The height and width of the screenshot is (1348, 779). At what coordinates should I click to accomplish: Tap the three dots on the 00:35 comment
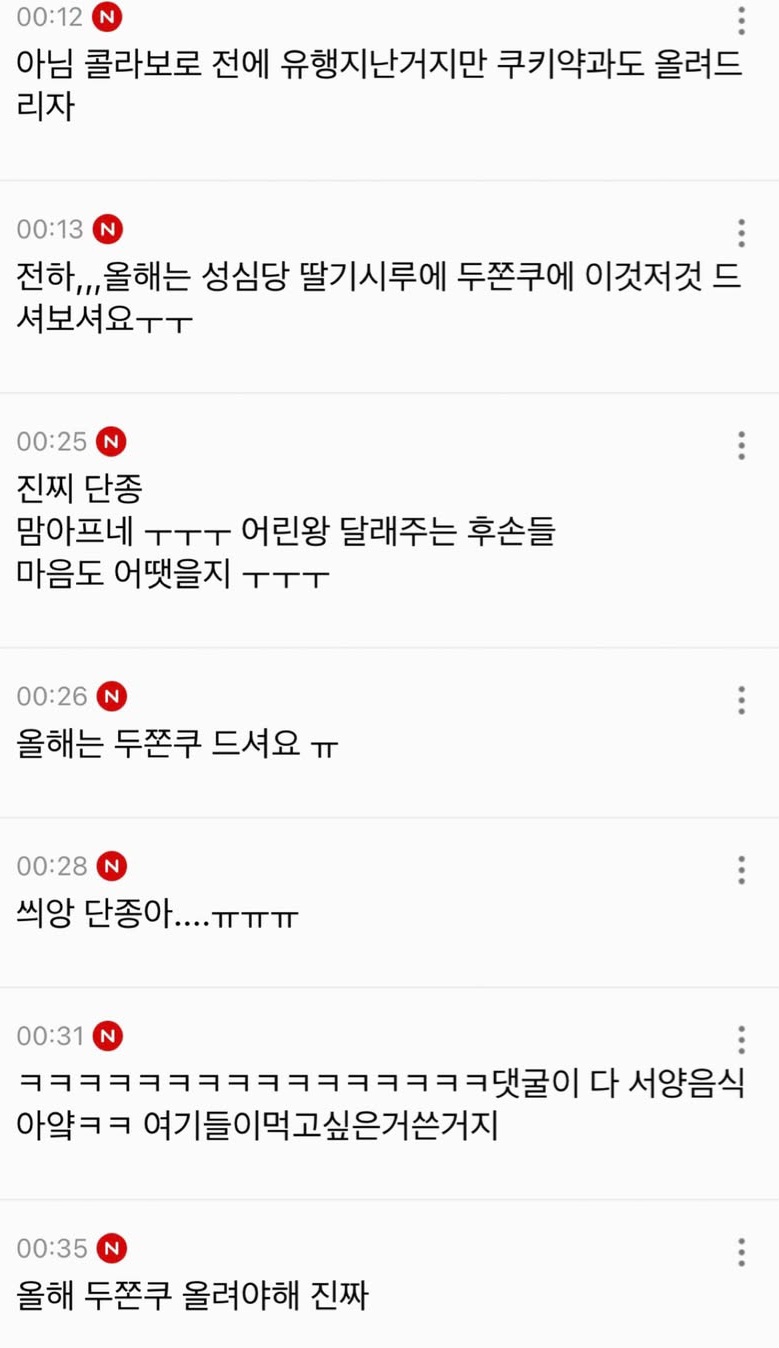tap(741, 1252)
